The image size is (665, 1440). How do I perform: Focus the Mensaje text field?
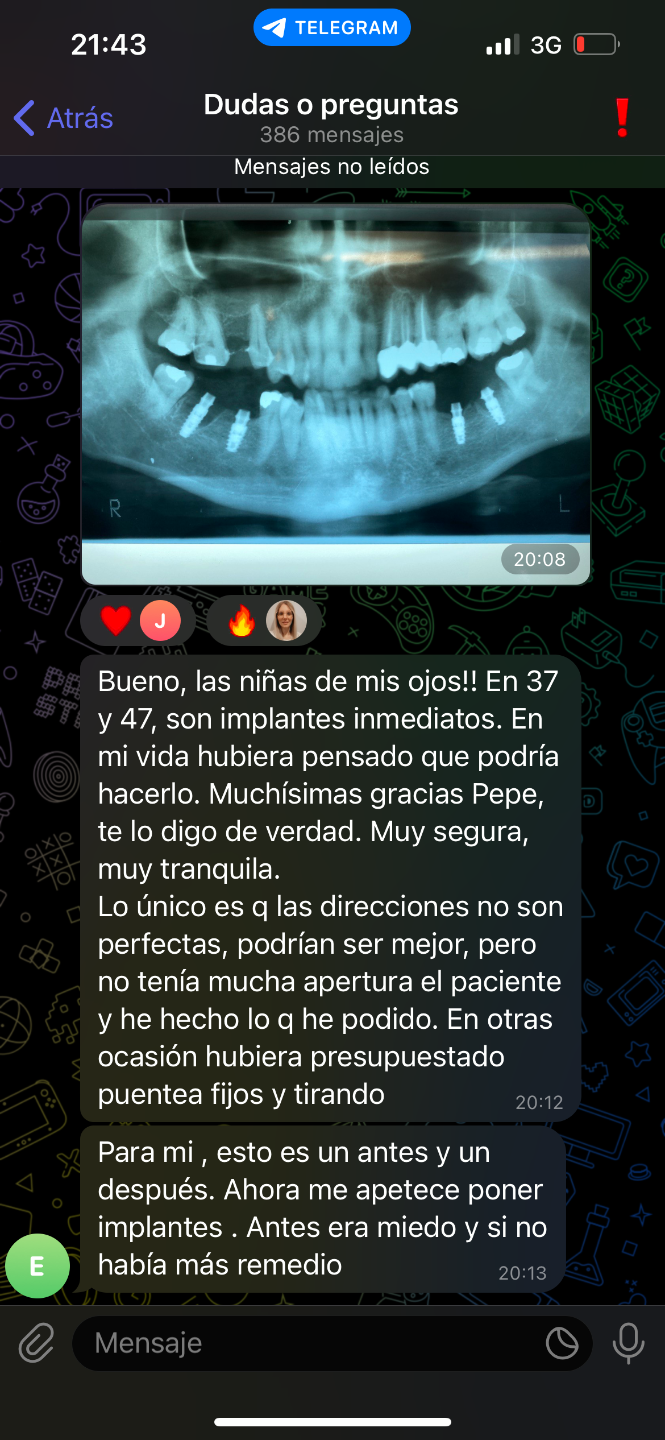[300, 1343]
